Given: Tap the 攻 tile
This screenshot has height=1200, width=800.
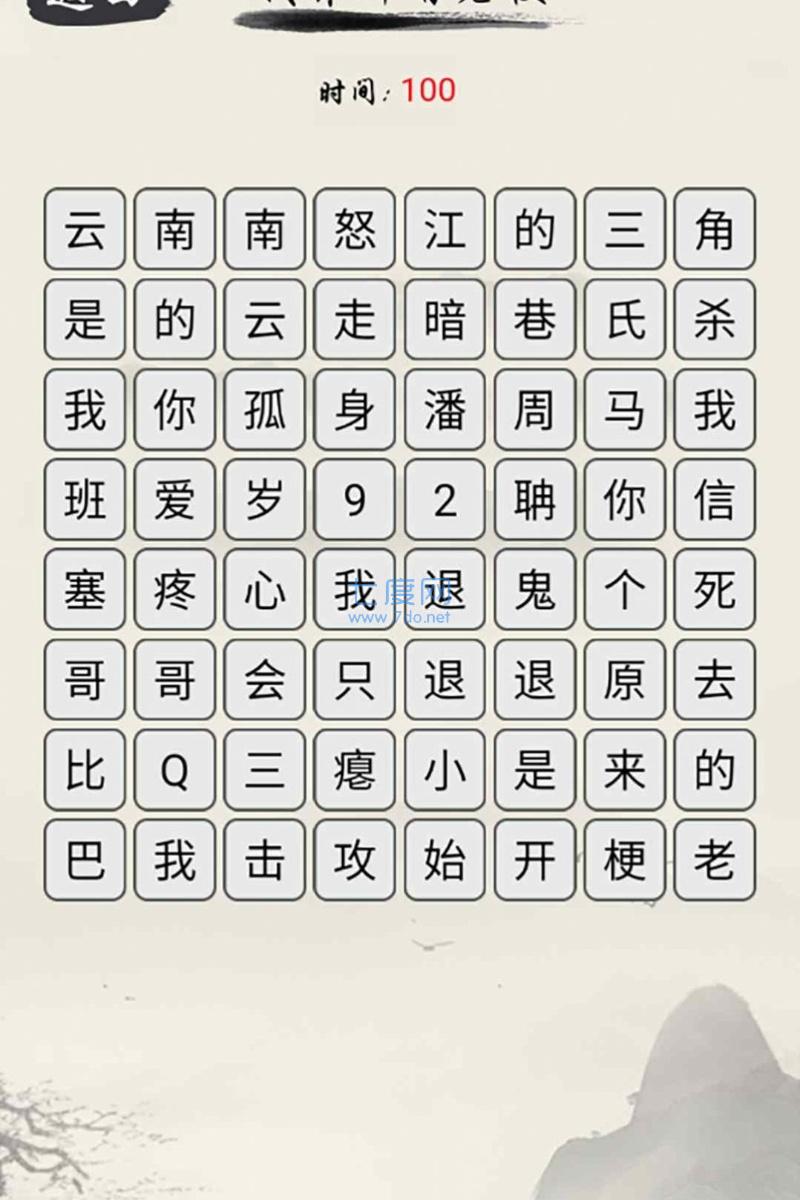Looking at the screenshot, I should coord(355,859).
